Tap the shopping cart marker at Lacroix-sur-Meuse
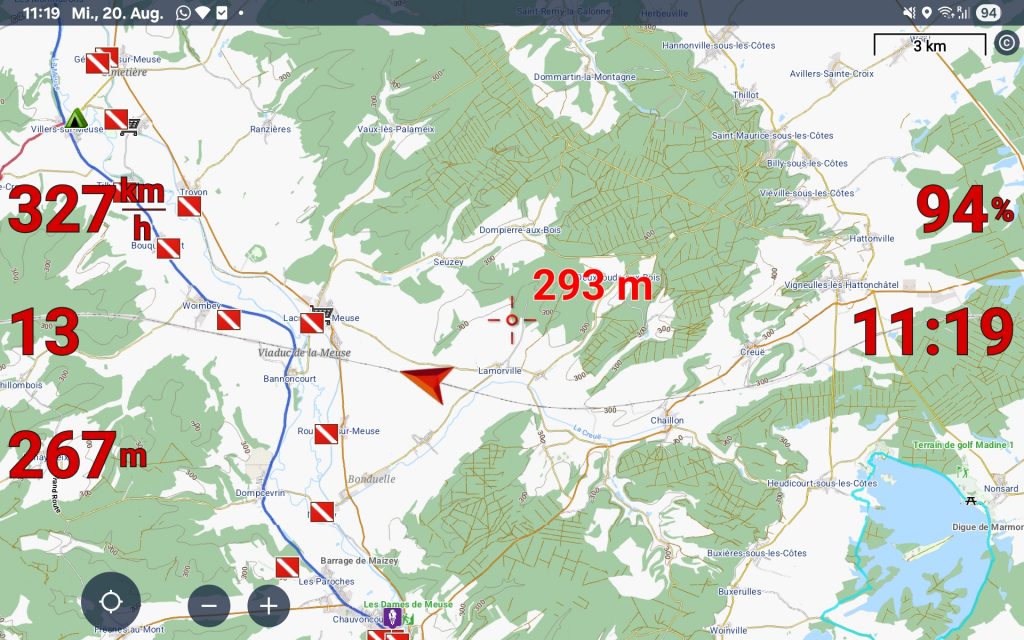1024x640 pixels. click(322, 313)
